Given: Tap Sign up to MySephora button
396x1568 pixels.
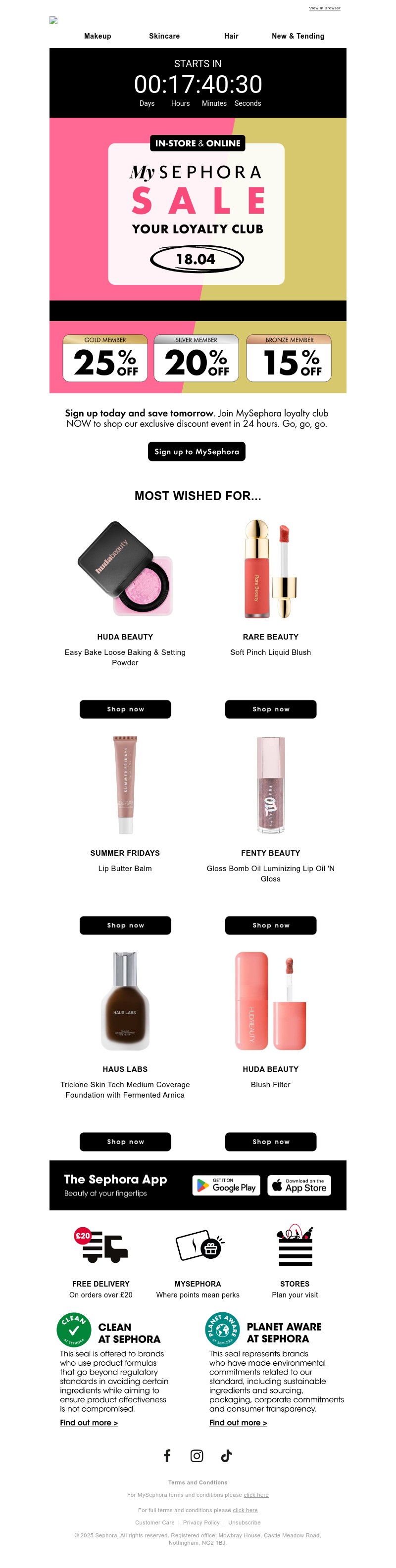Looking at the screenshot, I should [196, 451].
